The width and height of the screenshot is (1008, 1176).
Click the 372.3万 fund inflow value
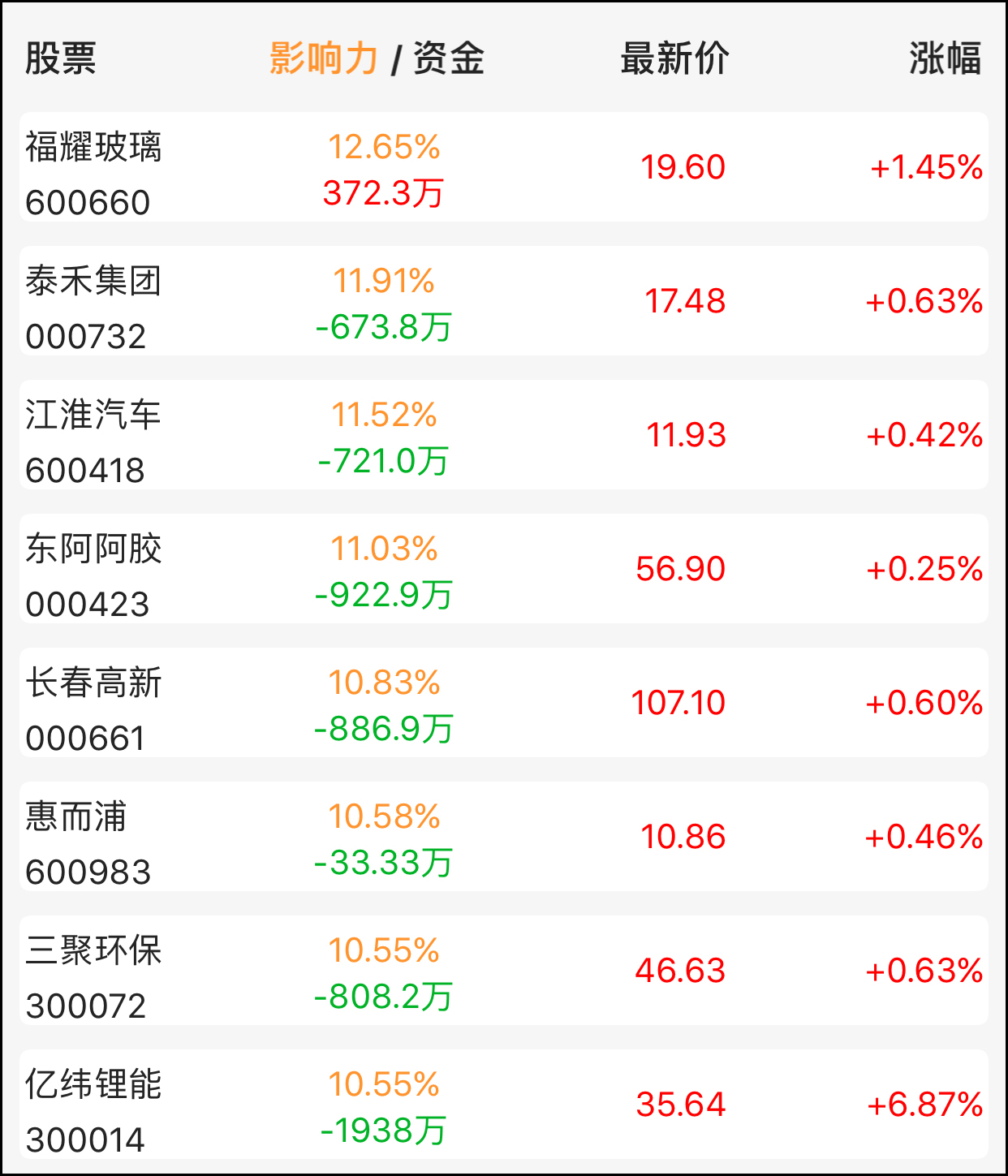tap(381, 193)
